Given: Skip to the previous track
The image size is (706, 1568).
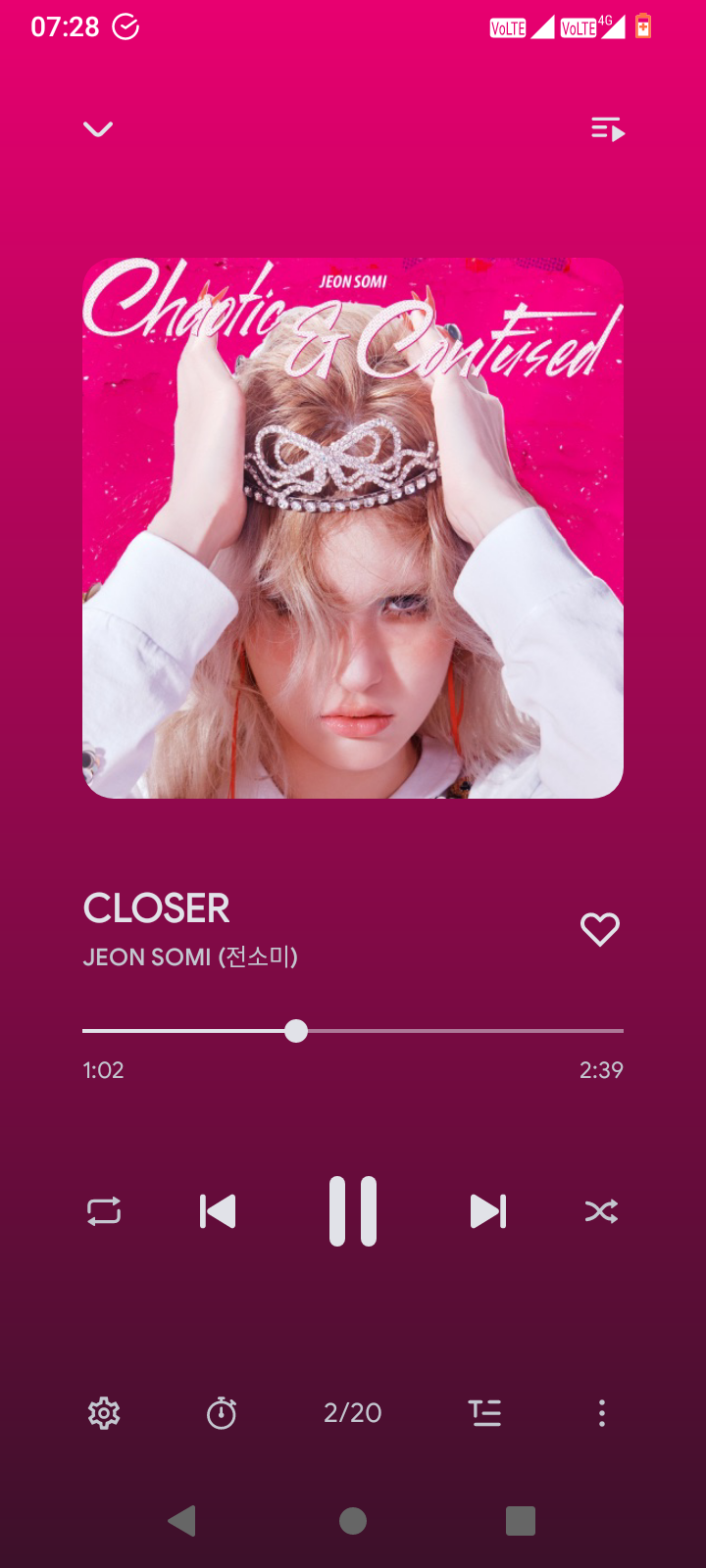Looking at the screenshot, I should pyautogui.click(x=218, y=1211).
